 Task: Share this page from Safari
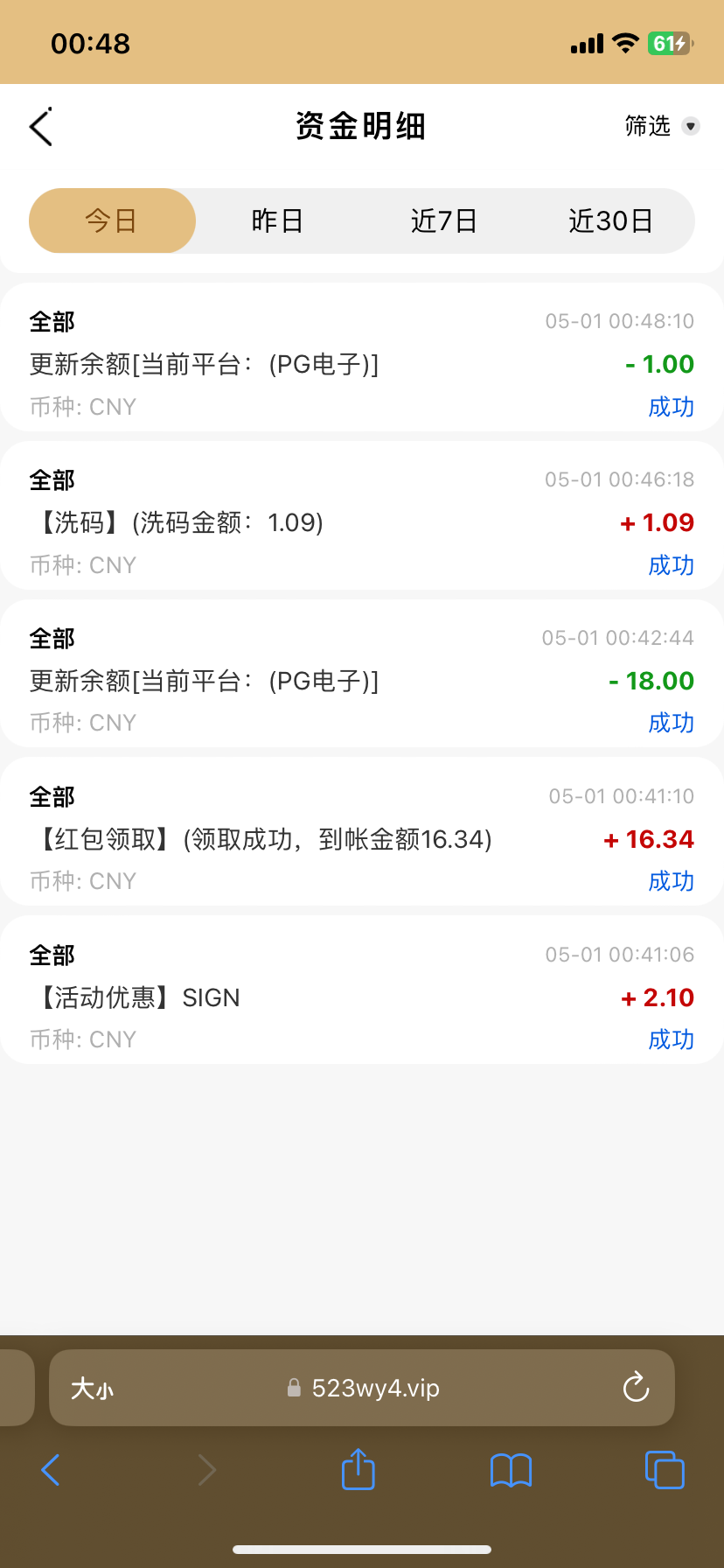click(358, 1470)
